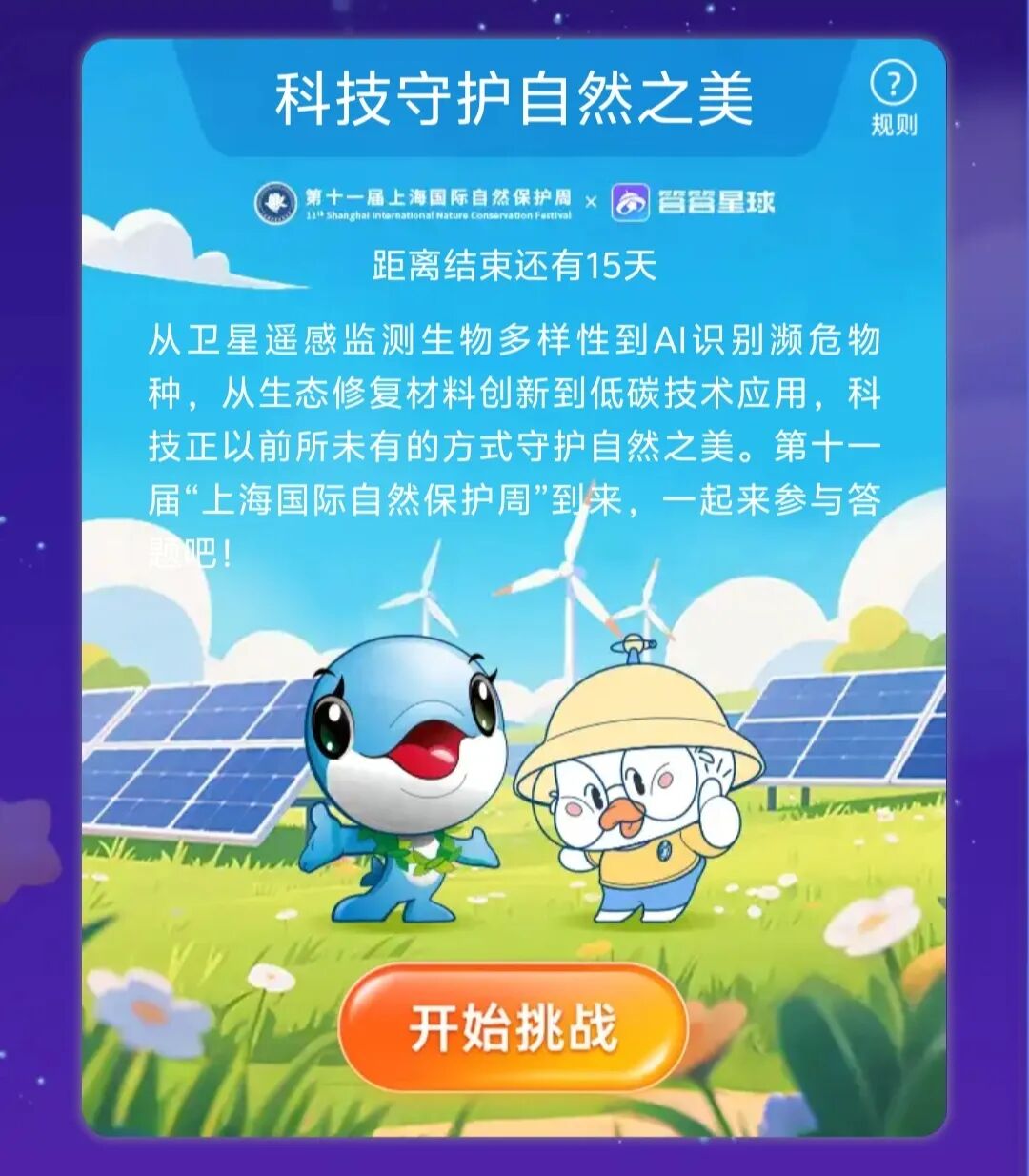Open the 规则 rules help icon
Viewport: 1029px width, 1176px height.
(893, 96)
